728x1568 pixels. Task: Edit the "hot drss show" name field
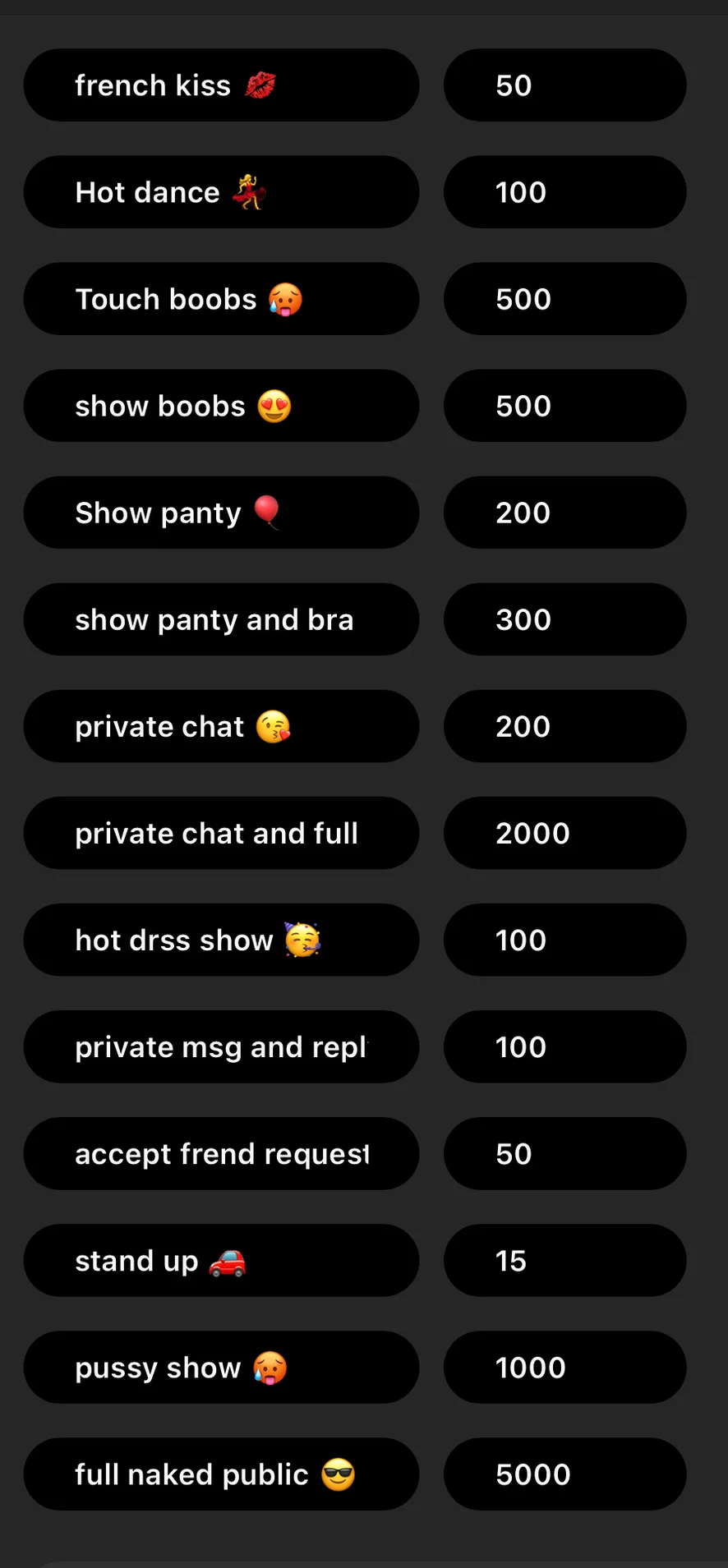pos(220,940)
